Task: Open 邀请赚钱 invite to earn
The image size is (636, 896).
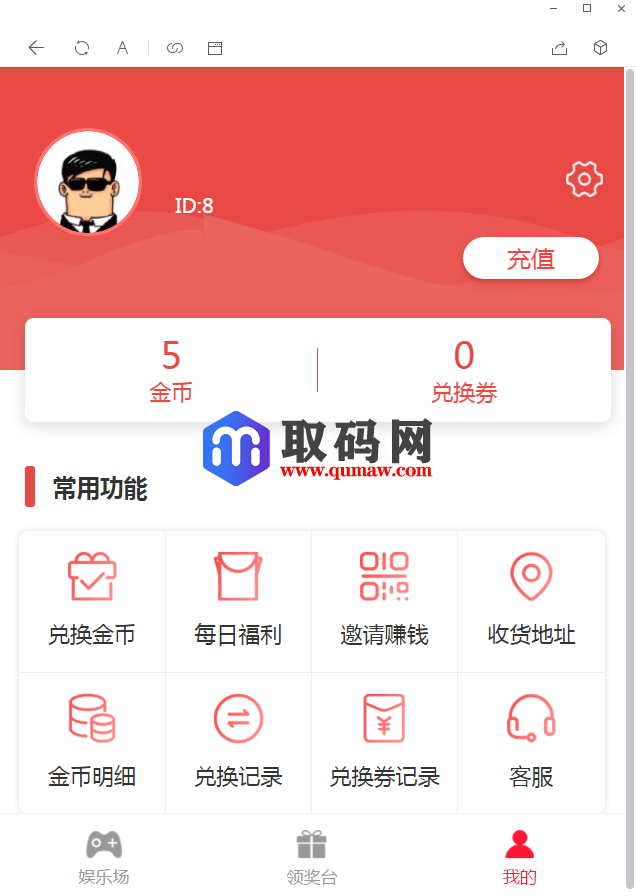Action: [384, 600]
